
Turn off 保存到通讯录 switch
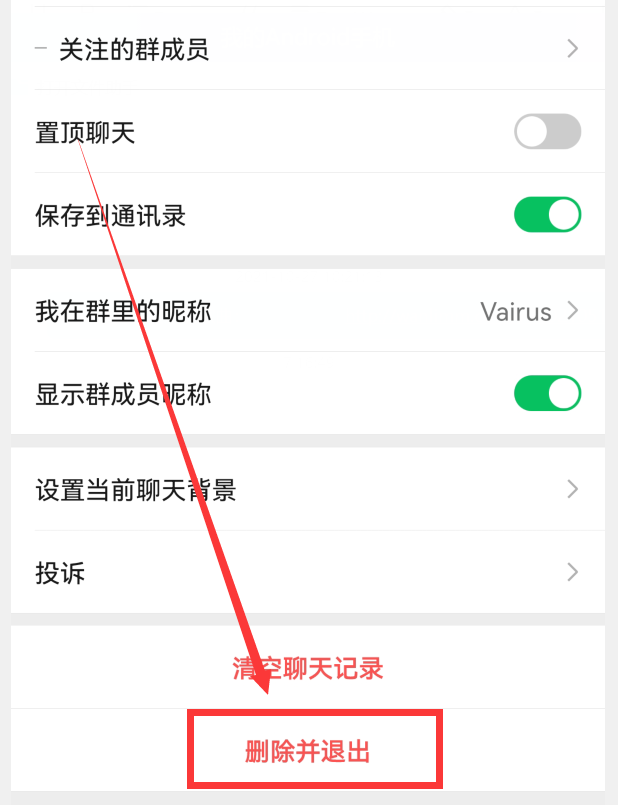click(547, 214)
